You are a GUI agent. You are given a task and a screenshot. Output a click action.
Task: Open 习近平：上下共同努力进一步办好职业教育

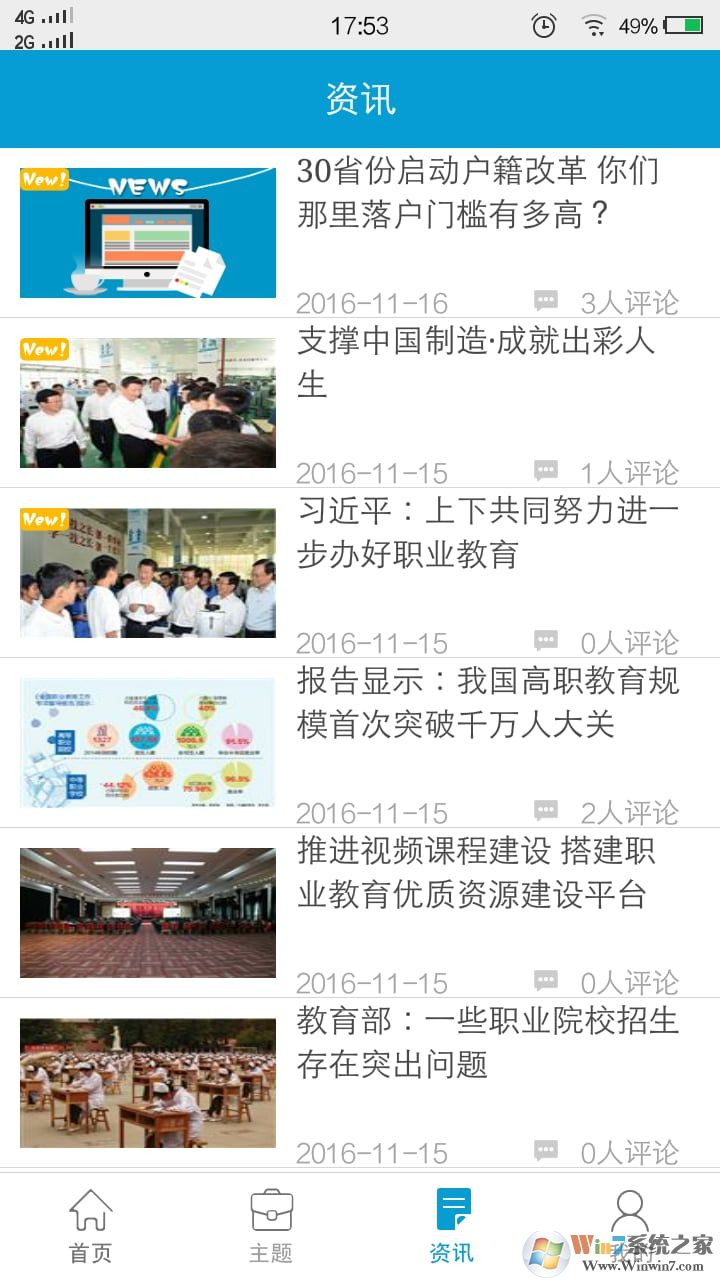pos(488,532)
